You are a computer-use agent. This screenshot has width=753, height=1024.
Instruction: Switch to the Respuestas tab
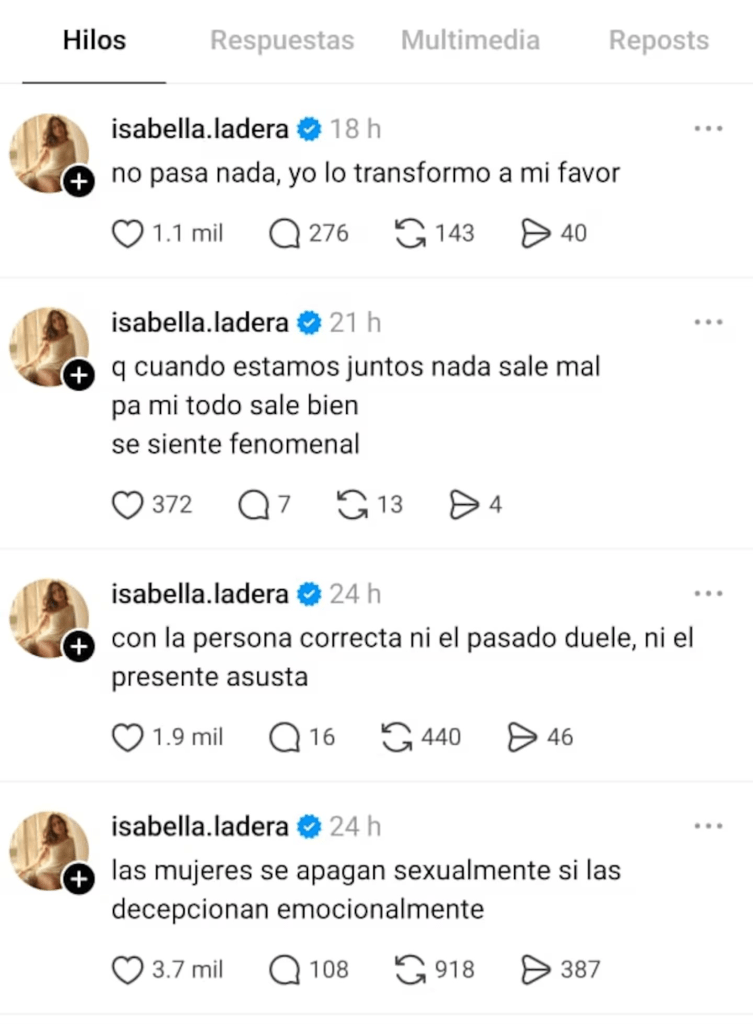coord(281,41)
